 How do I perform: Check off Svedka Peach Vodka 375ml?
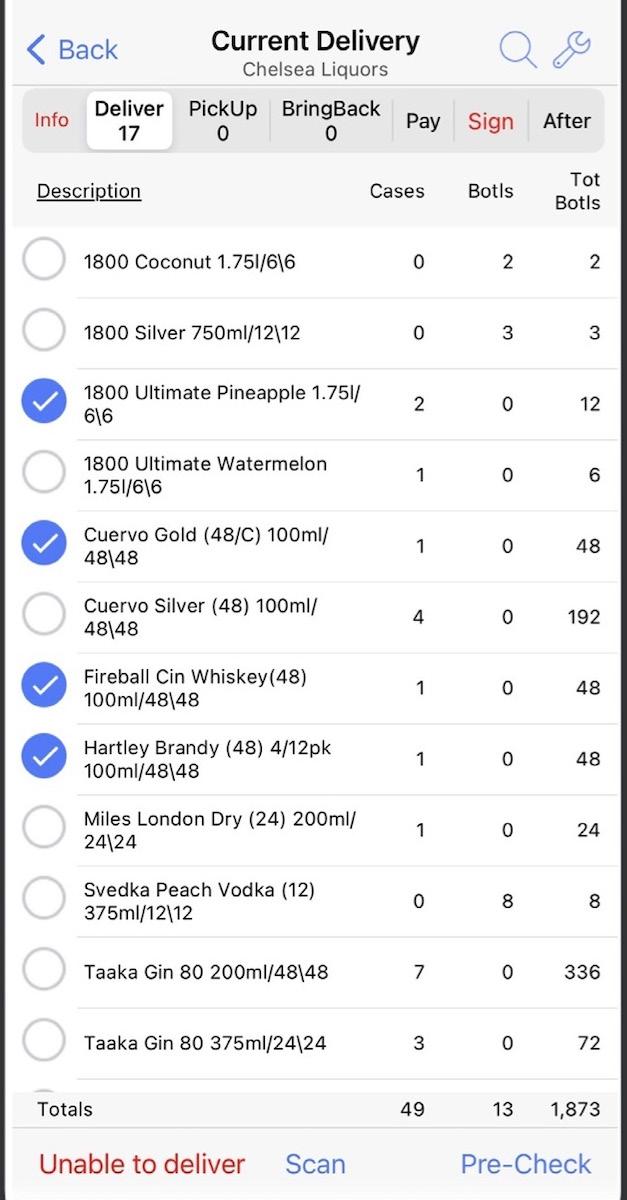click(x=44, y=901)
